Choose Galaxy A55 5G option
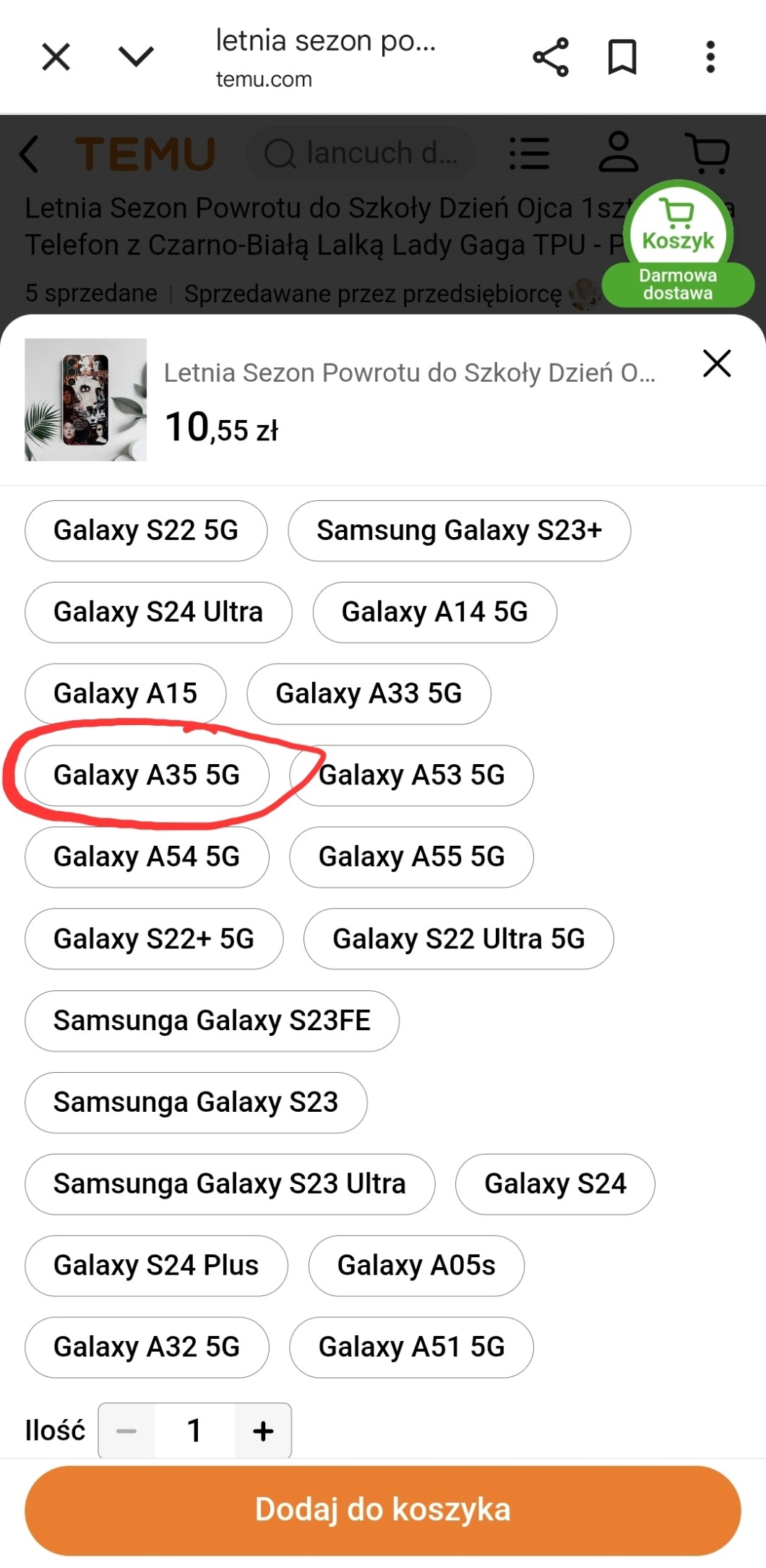This screenshot has height=1568, width=766. tap(411, 857)
